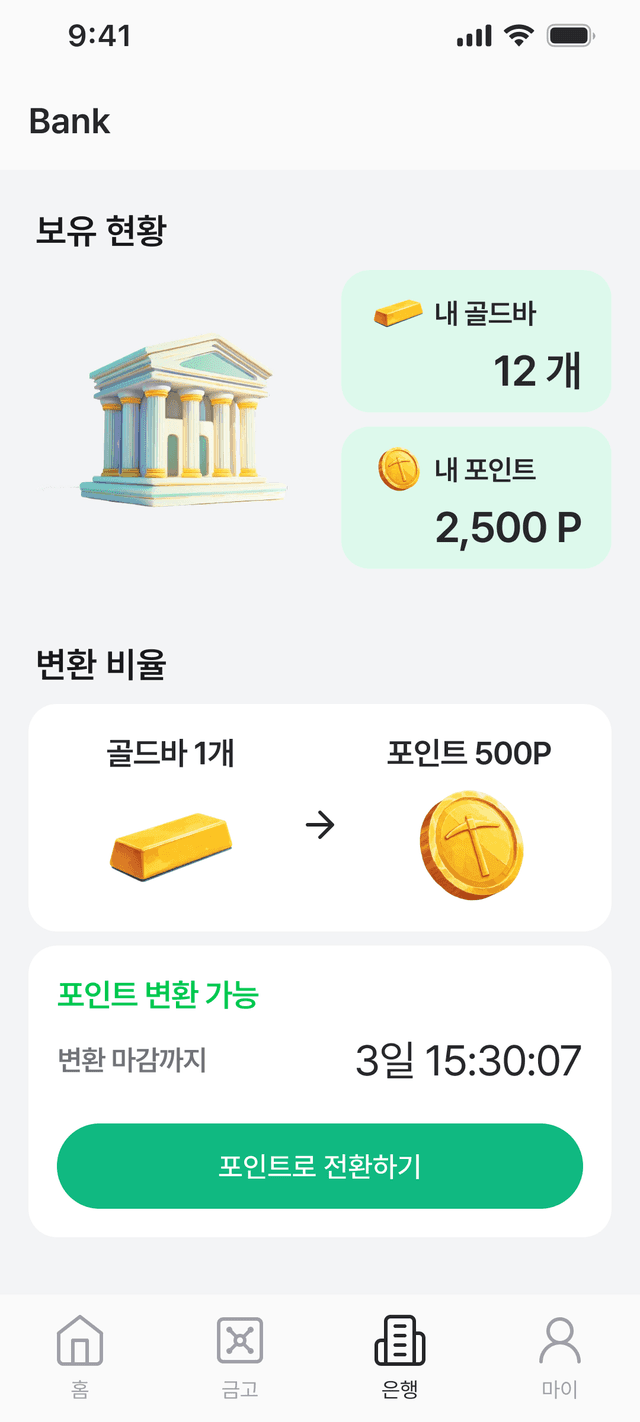Switch to the 마이 tab

(x=560, y=1354)
